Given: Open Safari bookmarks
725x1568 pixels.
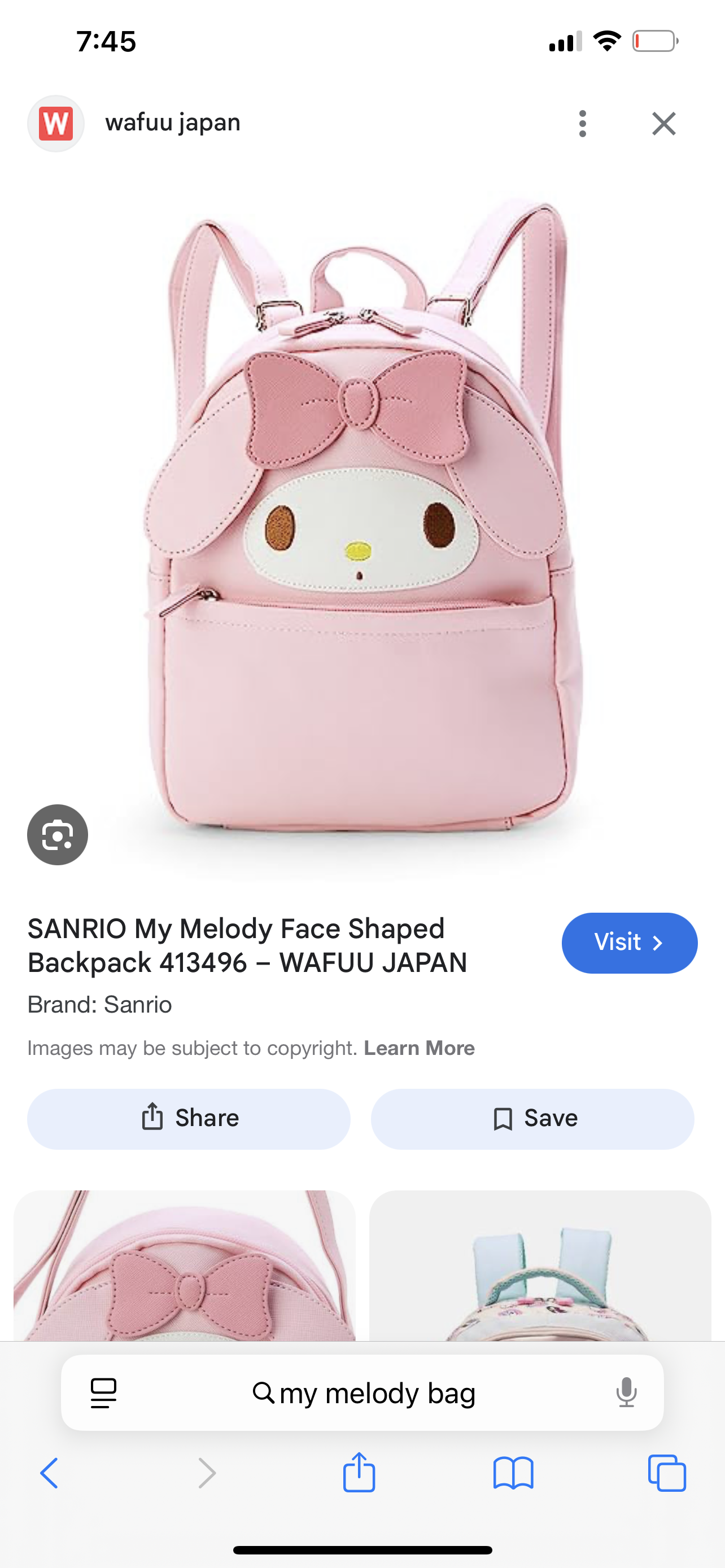Looking at the screenshot, I should click(x=513, y=1474).
